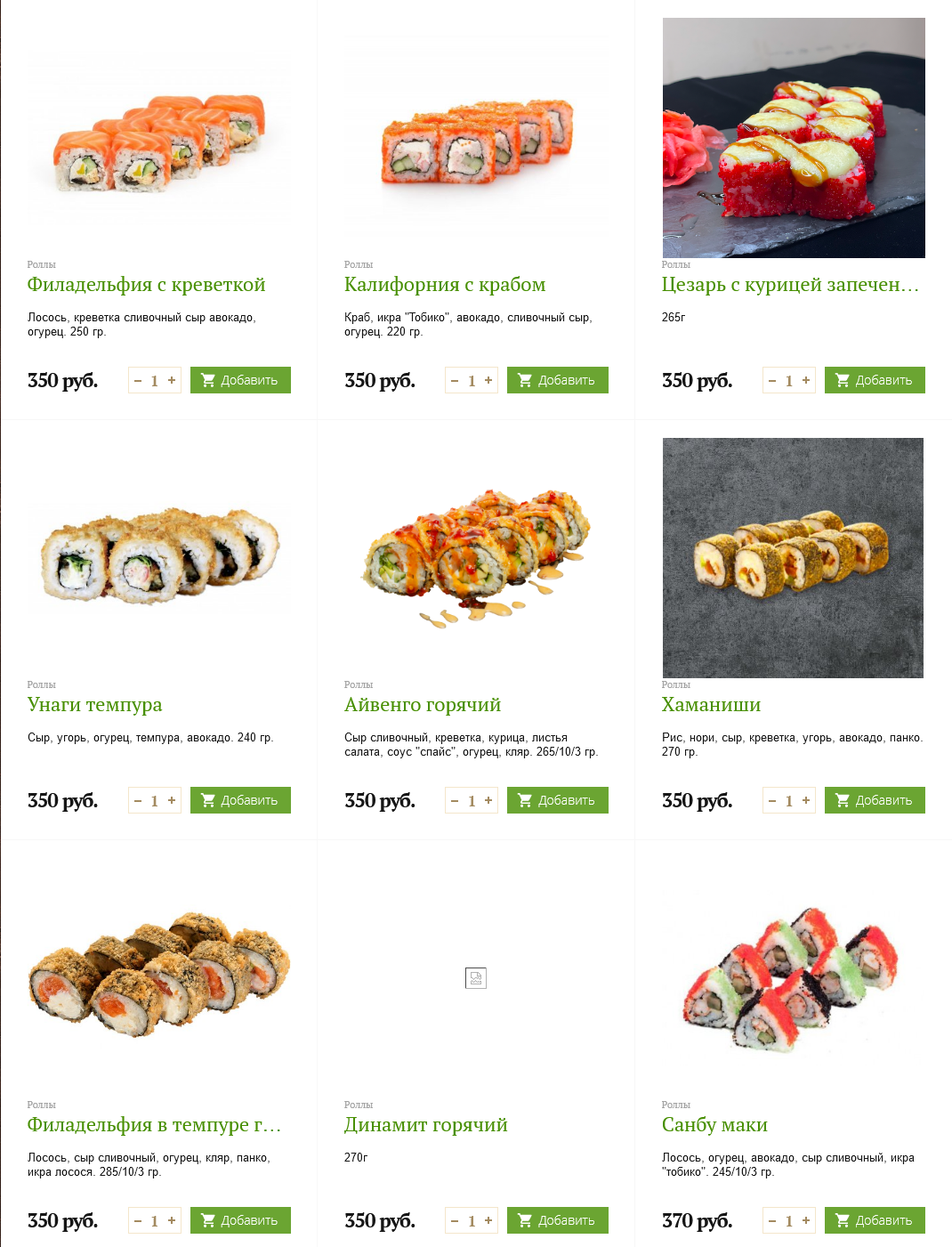Add Калифорния с крабом to cart
The image size is (952, 1247).
(x=557, y=380)
